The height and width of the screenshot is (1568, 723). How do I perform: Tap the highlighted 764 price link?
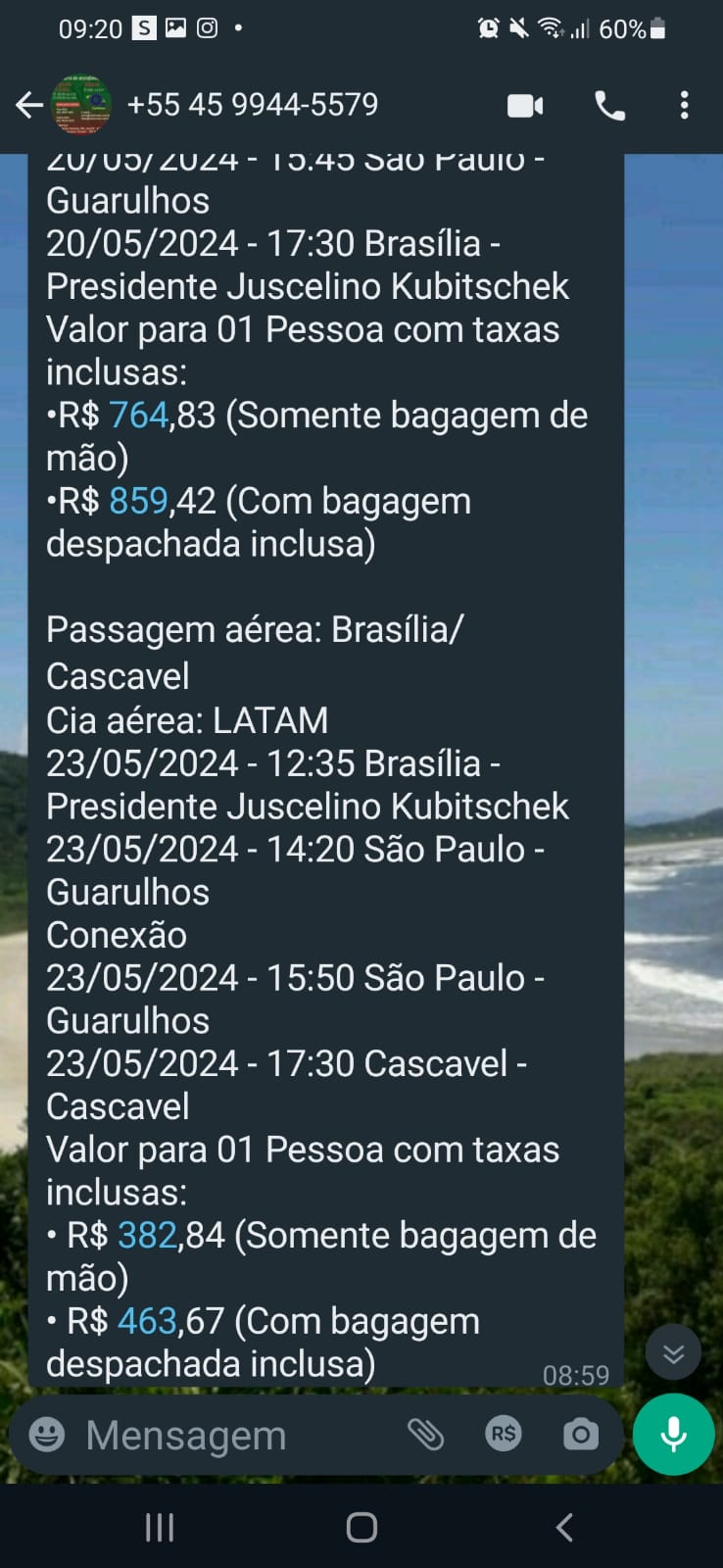click(138, 416)
